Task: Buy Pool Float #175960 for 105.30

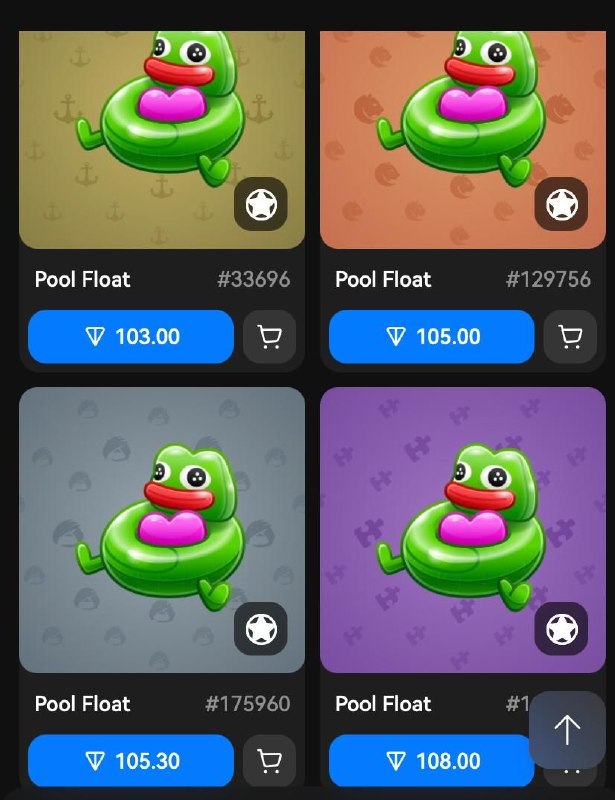Action: point(130,761)
